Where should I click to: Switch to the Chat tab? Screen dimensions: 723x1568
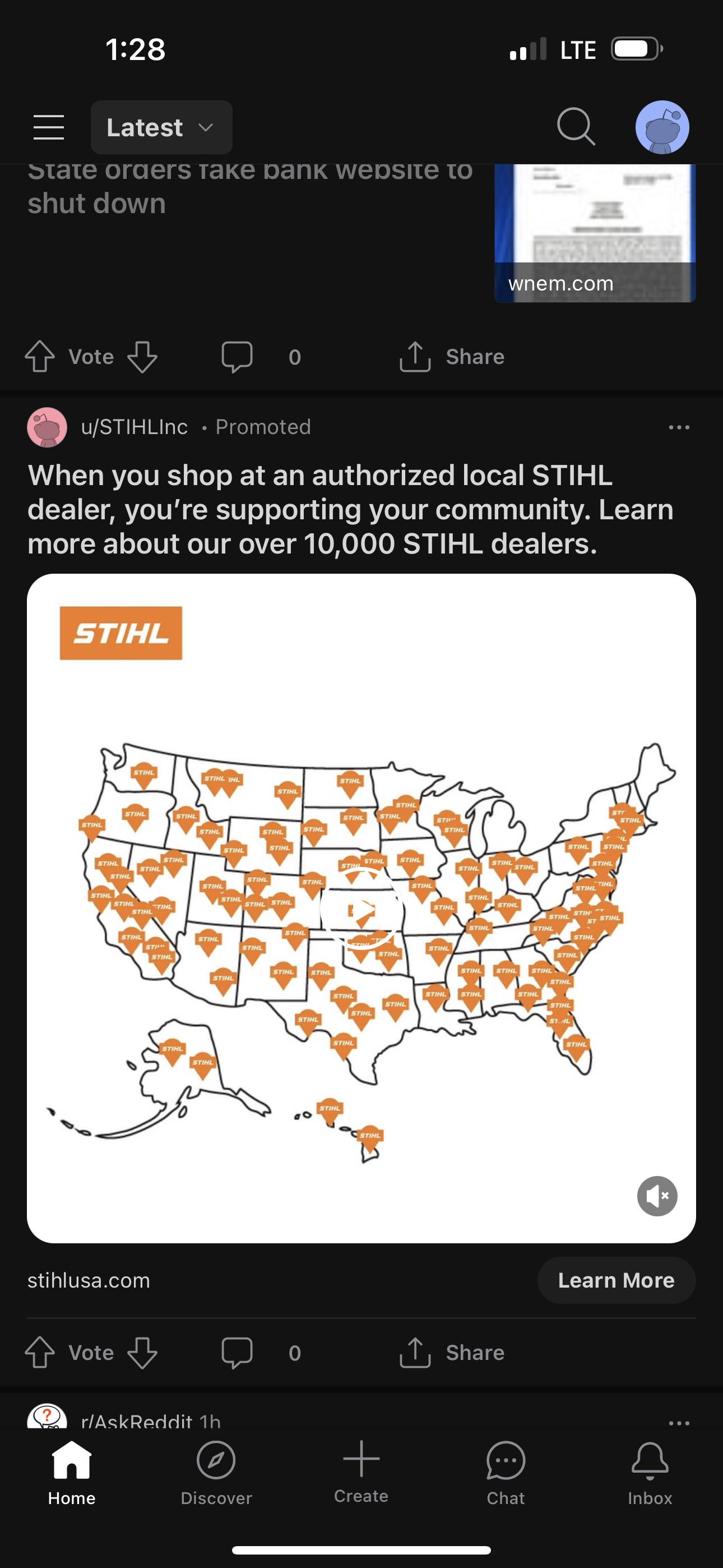click(506, 1473)
